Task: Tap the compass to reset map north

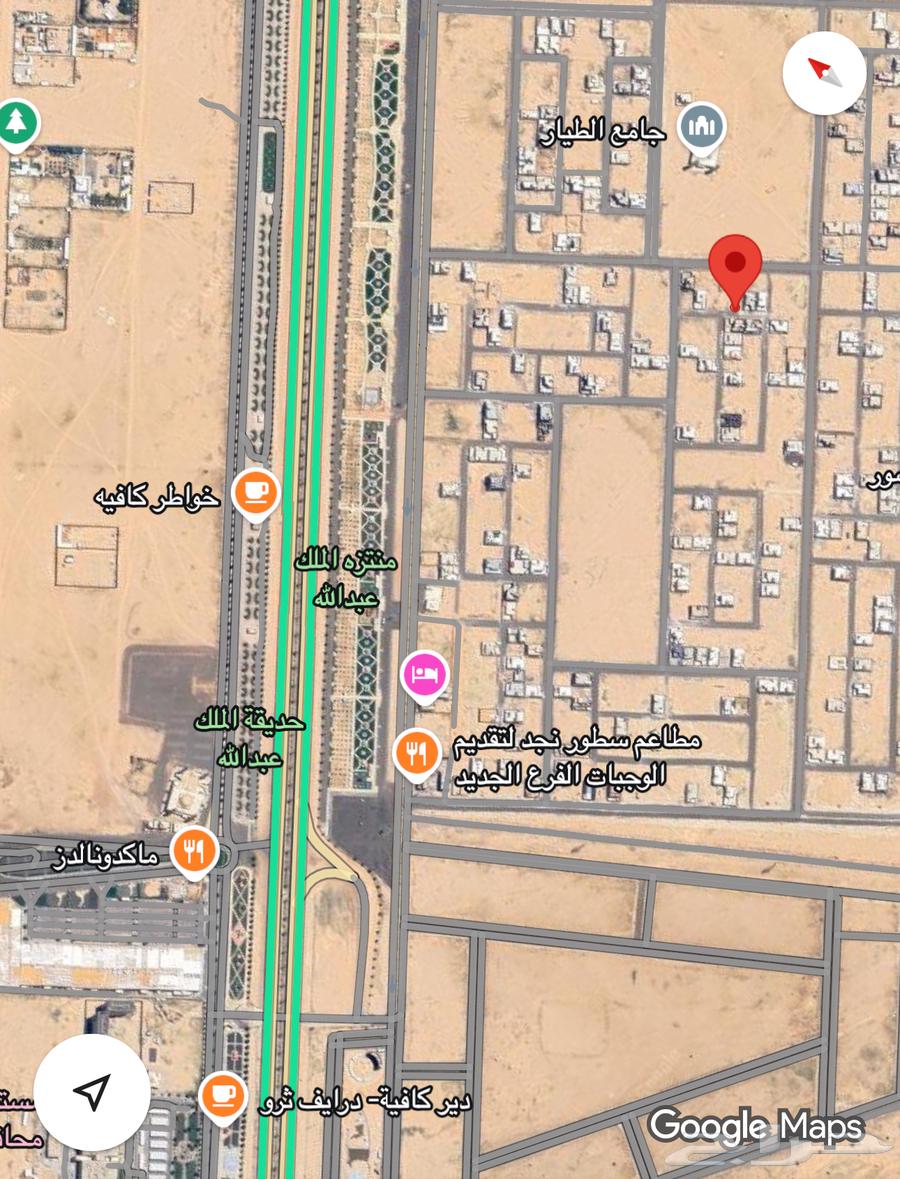Action: click(824, 72)
